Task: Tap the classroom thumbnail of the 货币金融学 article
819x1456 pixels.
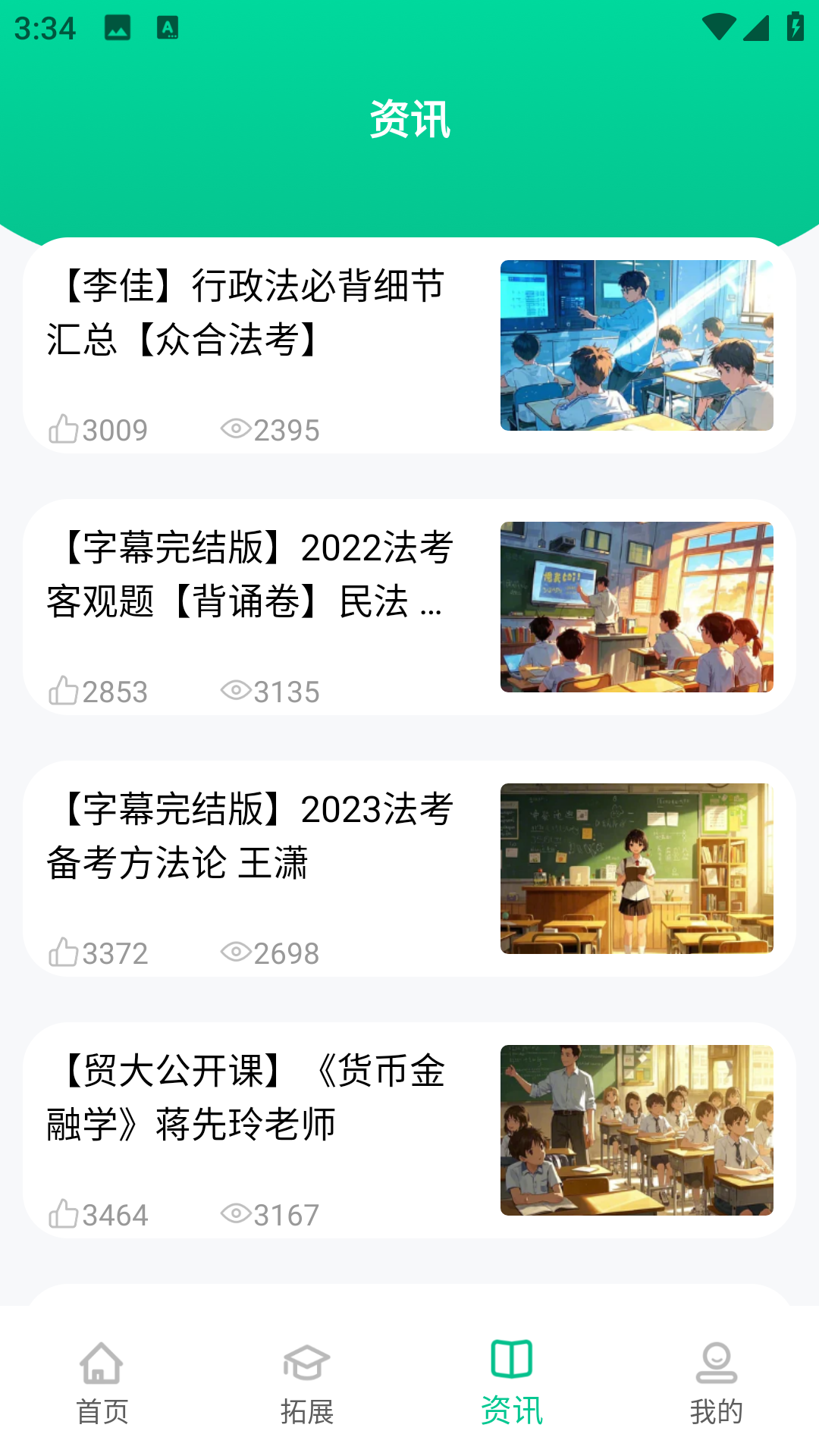Action: tap(637, 1130)
